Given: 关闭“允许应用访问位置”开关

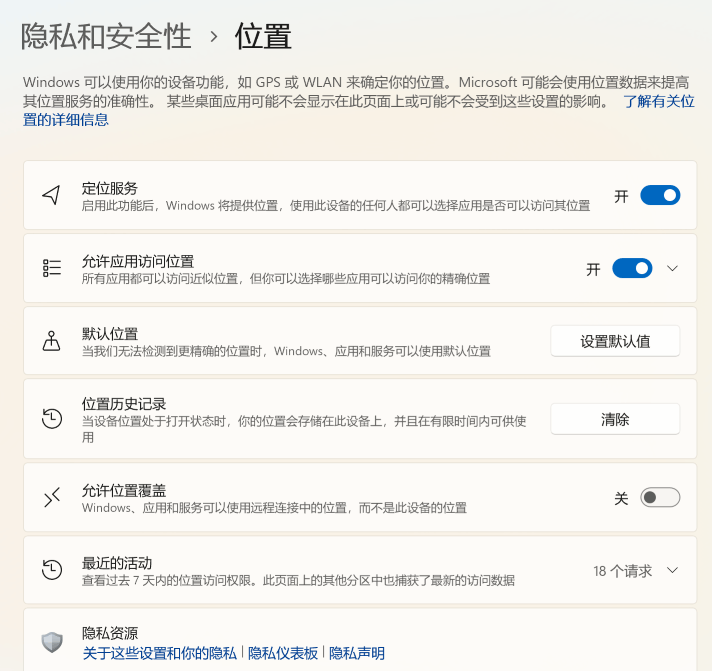Looking at the screenshot, I should click(632, 268).
